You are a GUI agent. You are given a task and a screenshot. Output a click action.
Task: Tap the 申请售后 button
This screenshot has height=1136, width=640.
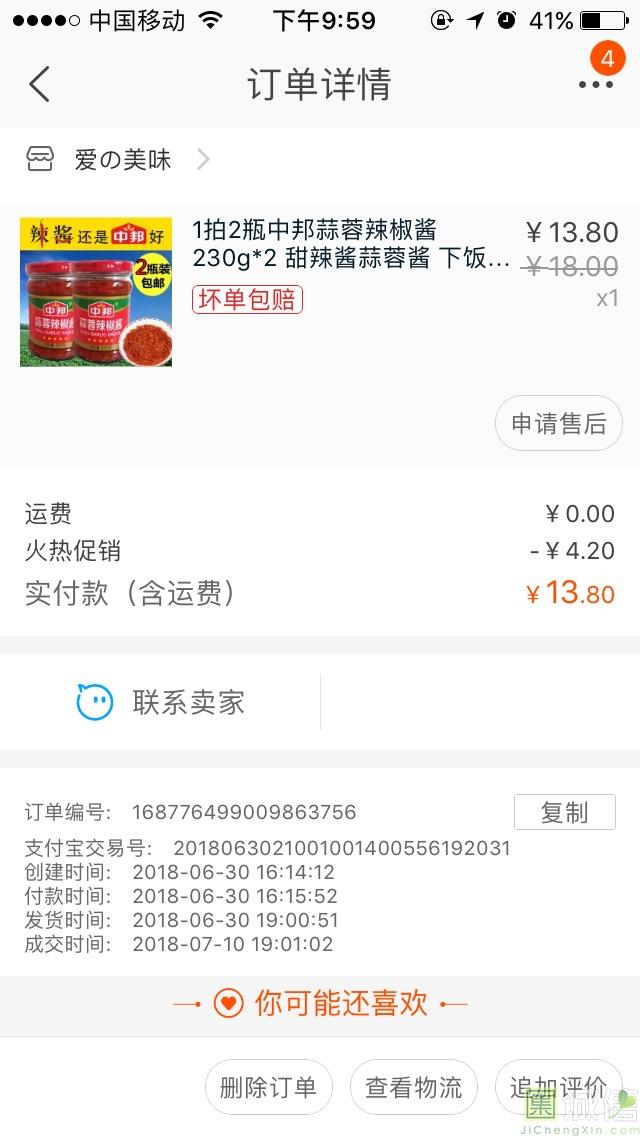(x=559, y=424)
